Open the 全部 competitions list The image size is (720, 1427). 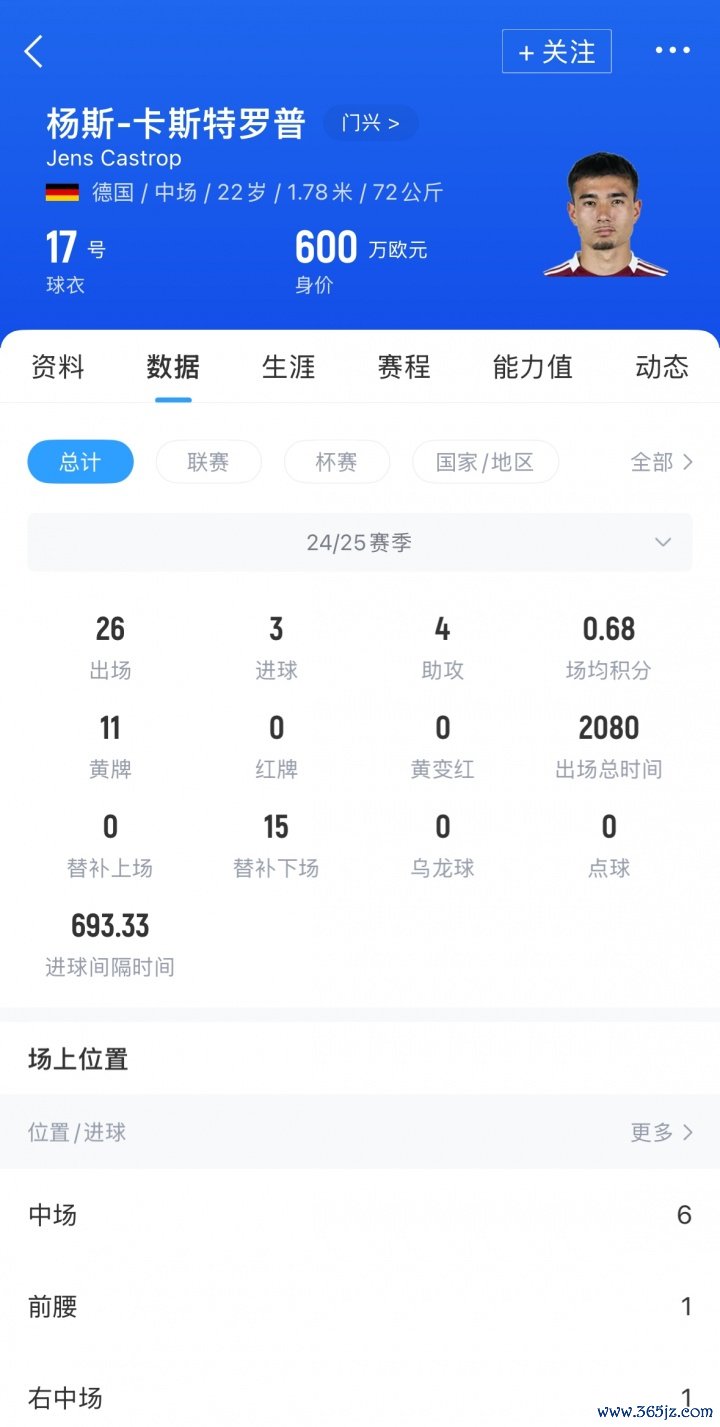(661, 462)
